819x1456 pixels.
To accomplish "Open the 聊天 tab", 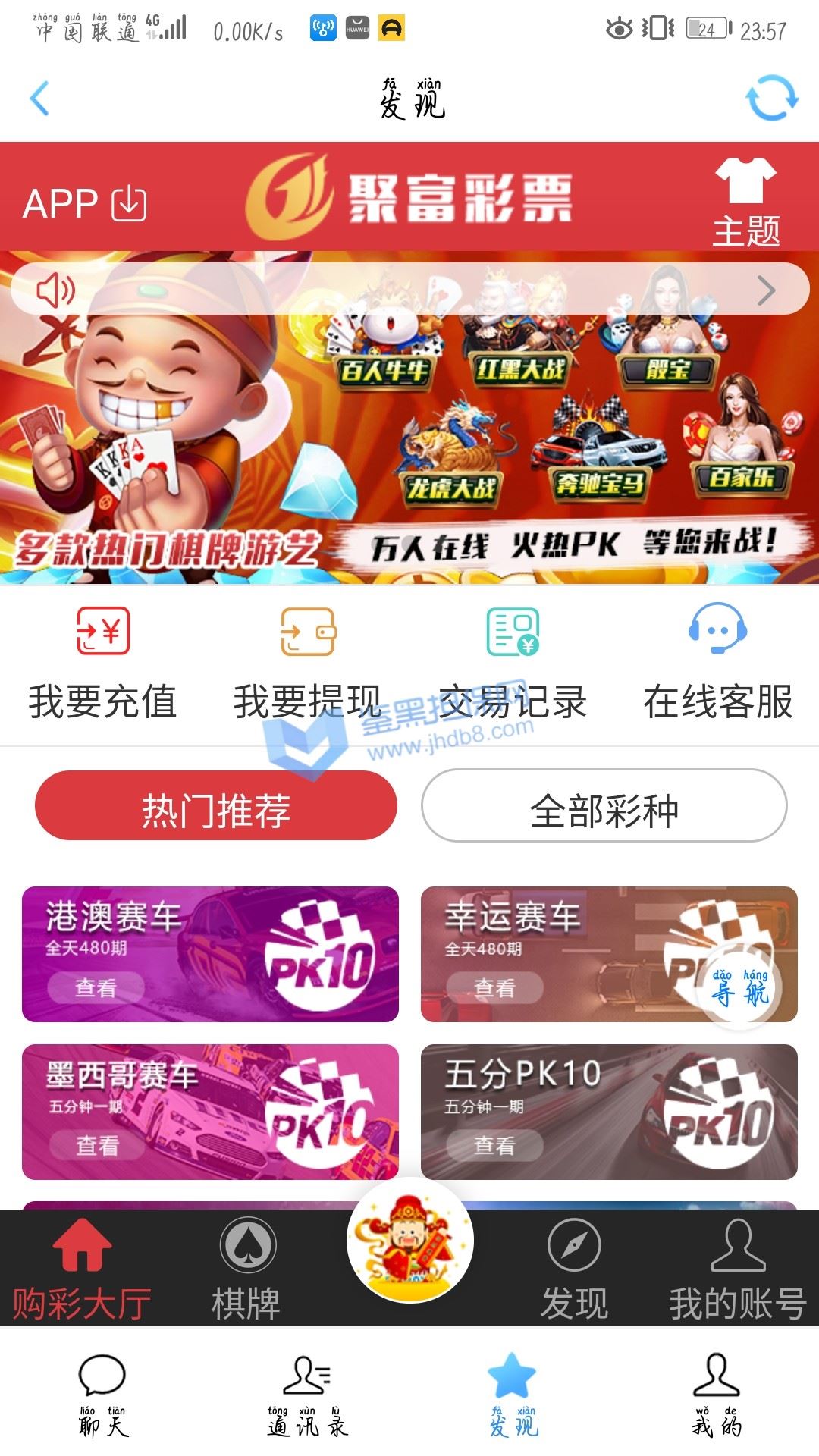I will pyautogui.click(x=103, y=1394).
